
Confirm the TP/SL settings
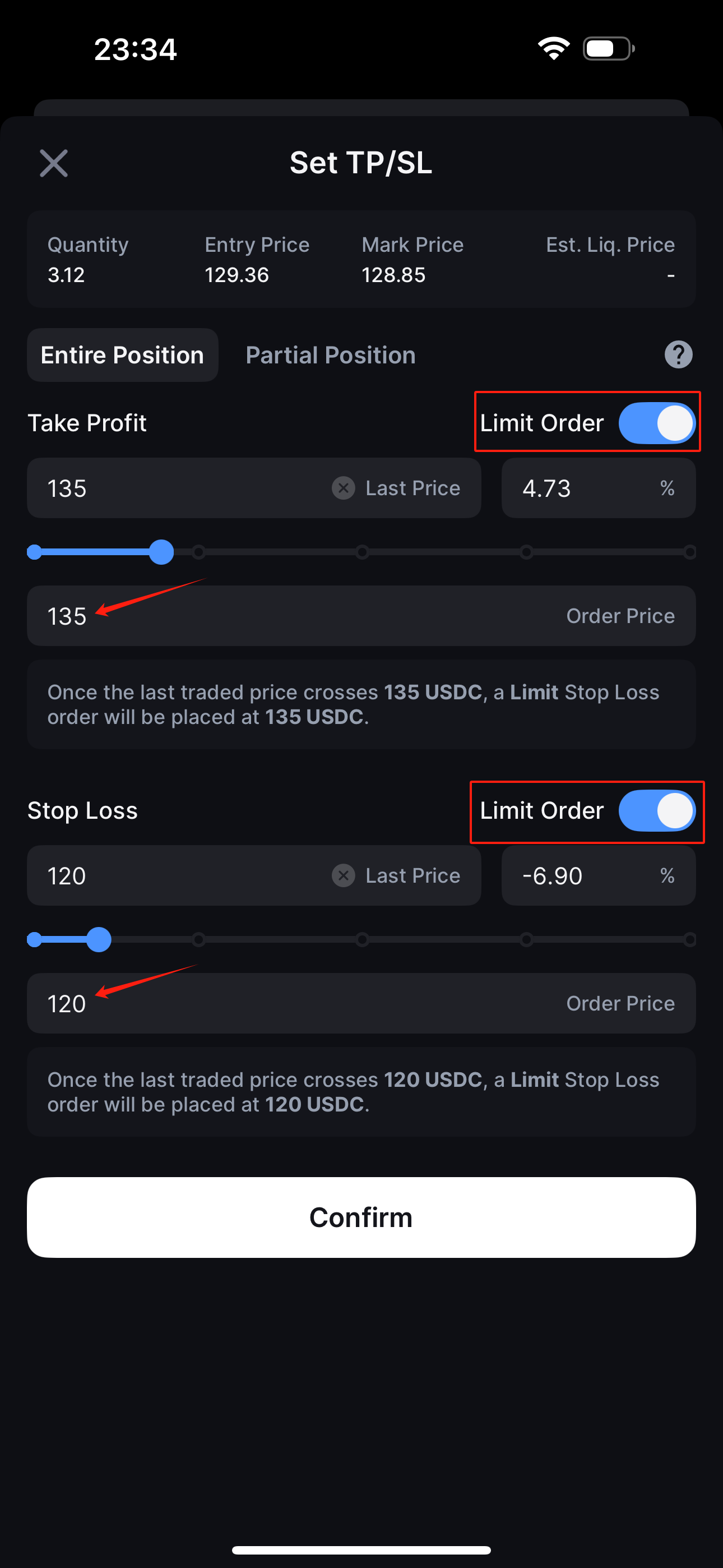click(361, 1217)
